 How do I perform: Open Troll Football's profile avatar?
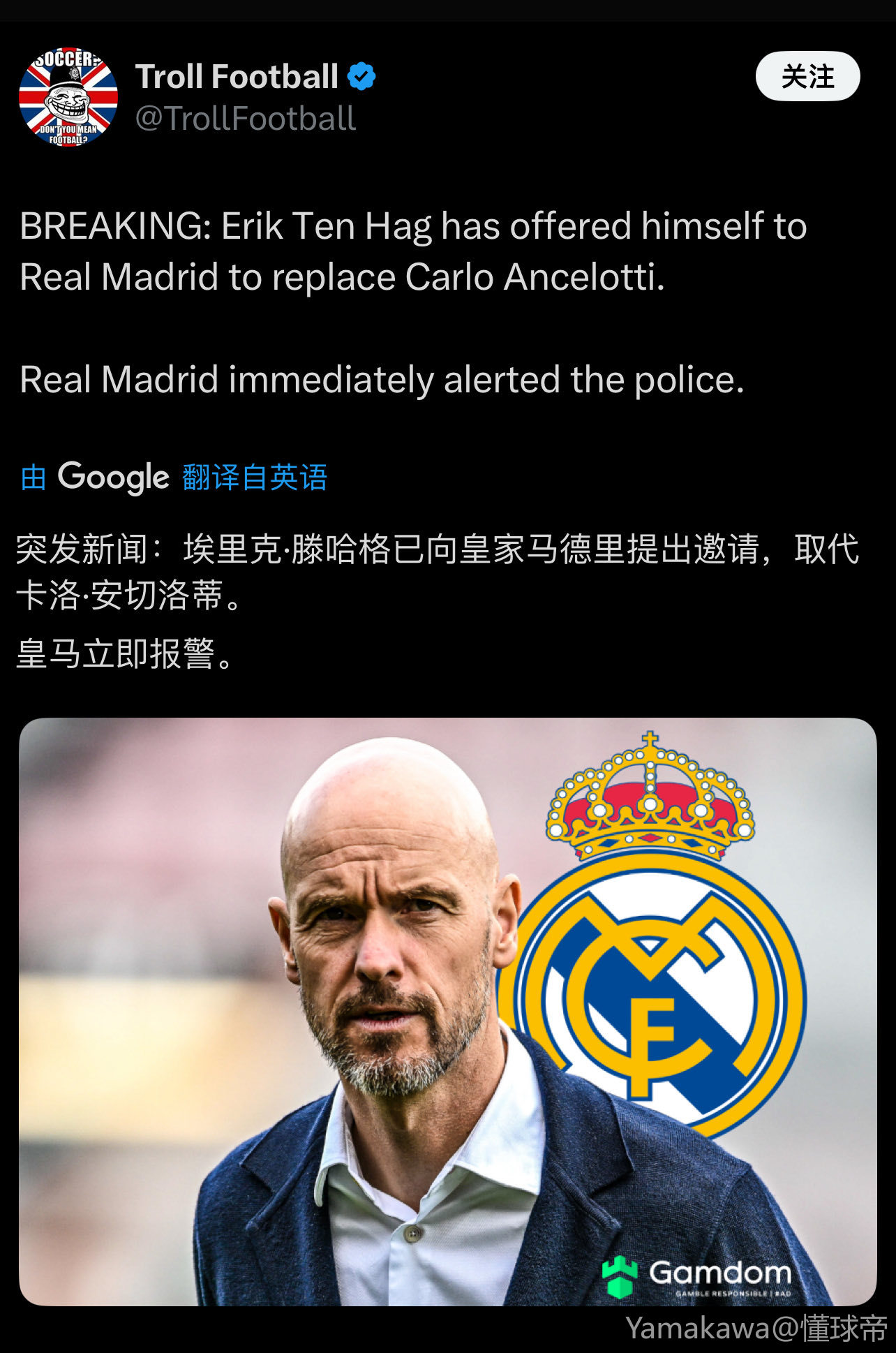coord(68,96)
